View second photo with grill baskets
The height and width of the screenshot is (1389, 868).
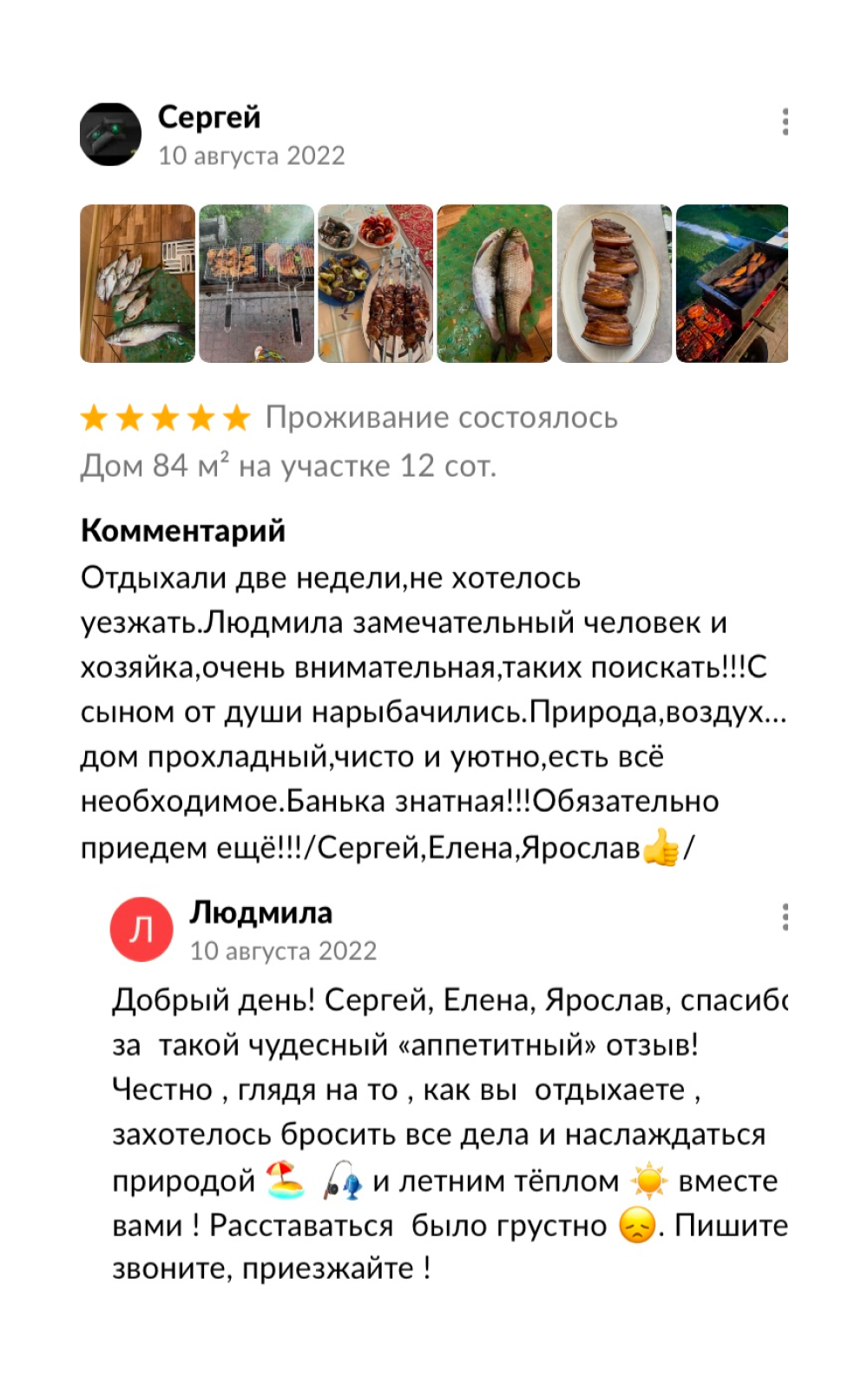tap(257, 283)
